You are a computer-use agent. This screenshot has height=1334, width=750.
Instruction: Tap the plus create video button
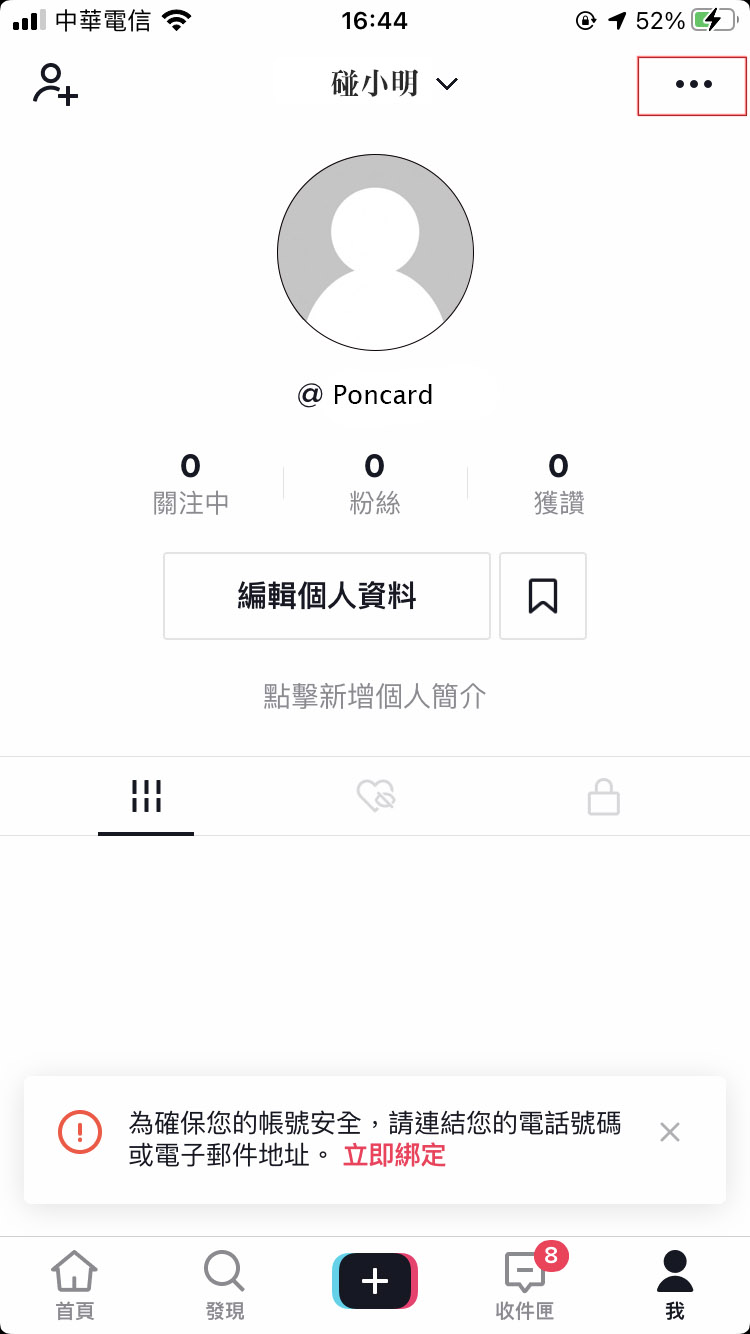pos(375,1281)
